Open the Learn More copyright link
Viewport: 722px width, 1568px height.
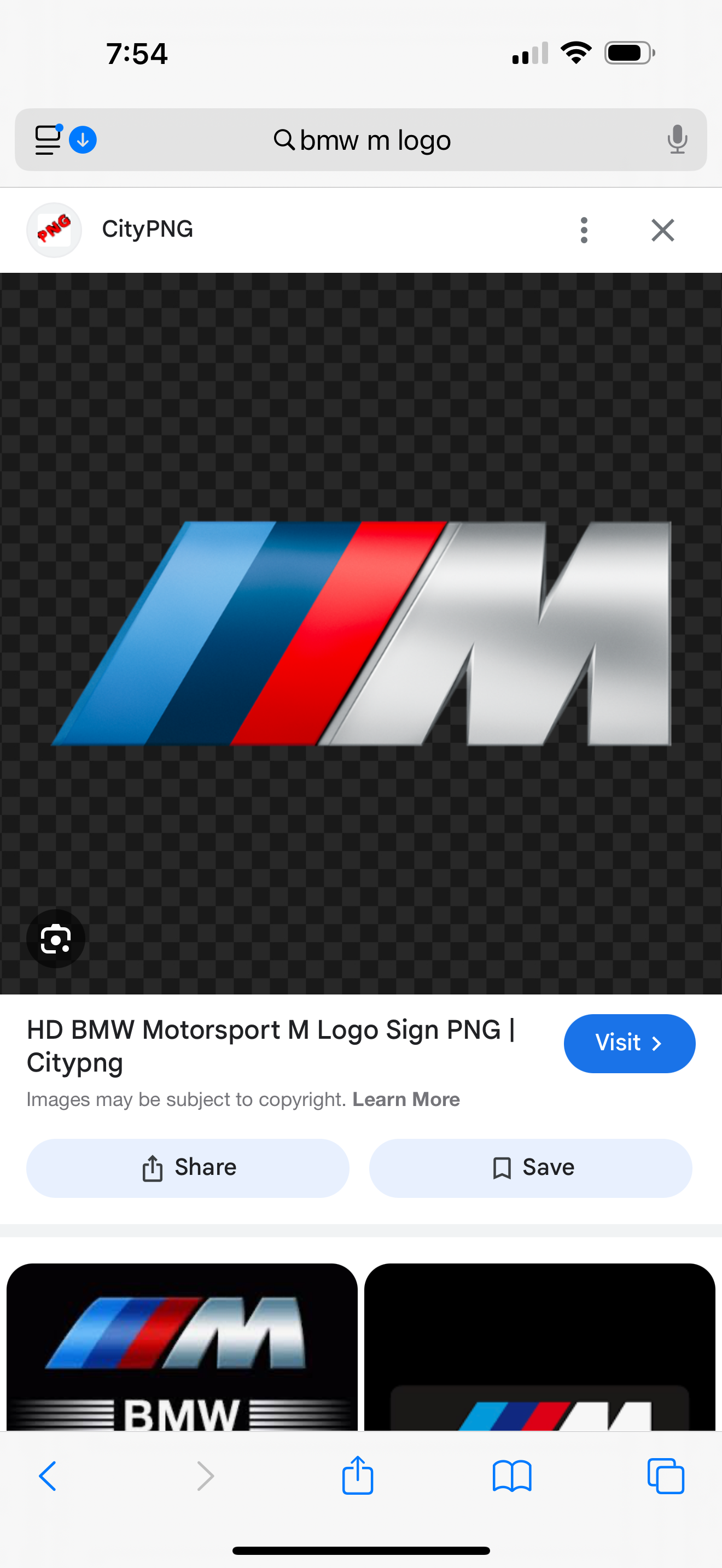click(x=406, y=1099)
